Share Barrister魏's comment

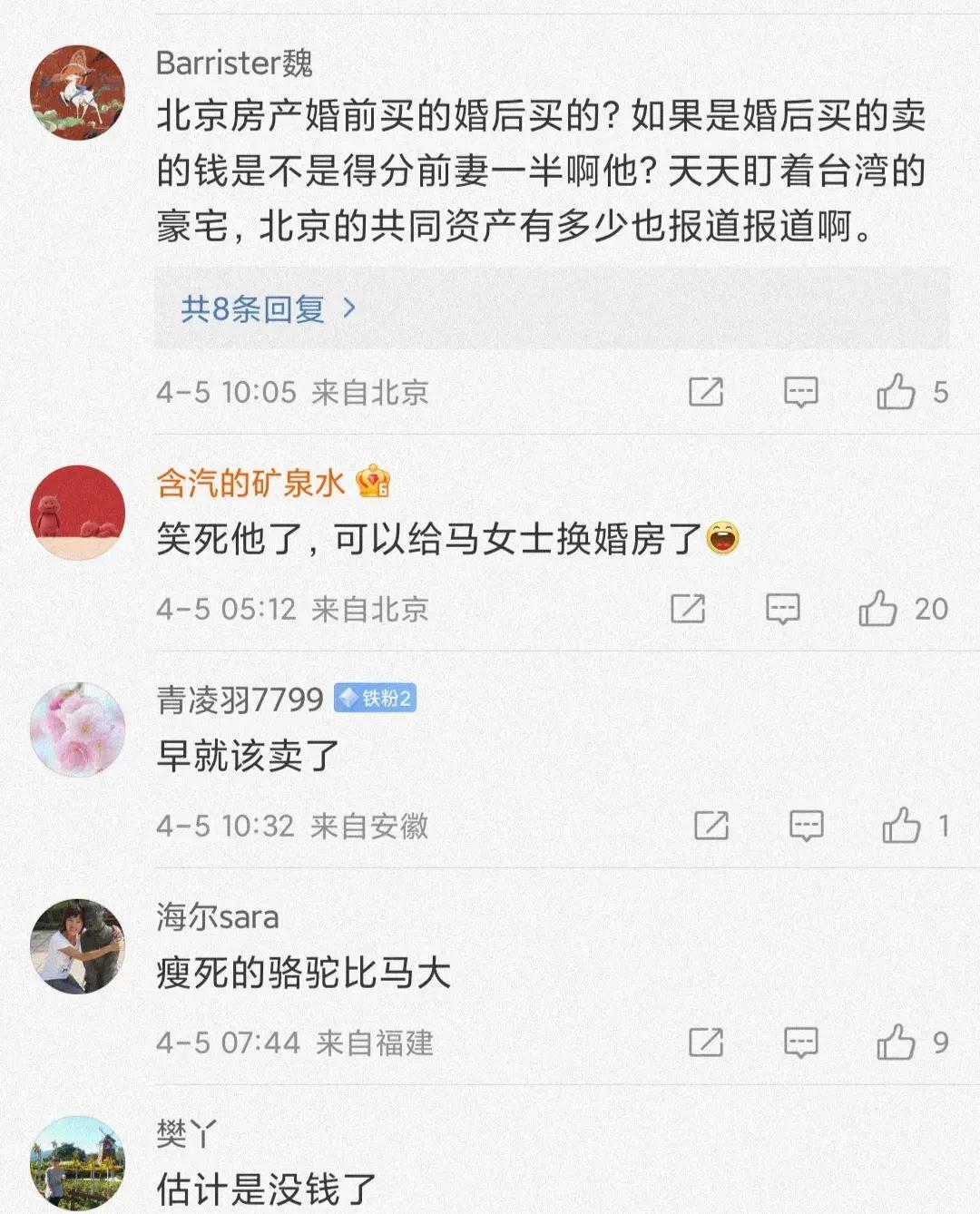pos(706,392)
